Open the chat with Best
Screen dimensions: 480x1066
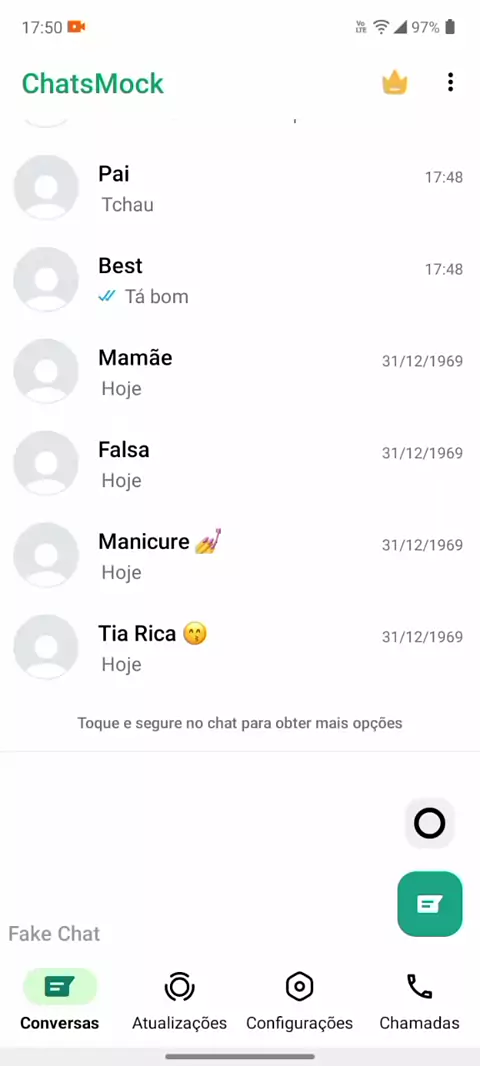[240, 279]
